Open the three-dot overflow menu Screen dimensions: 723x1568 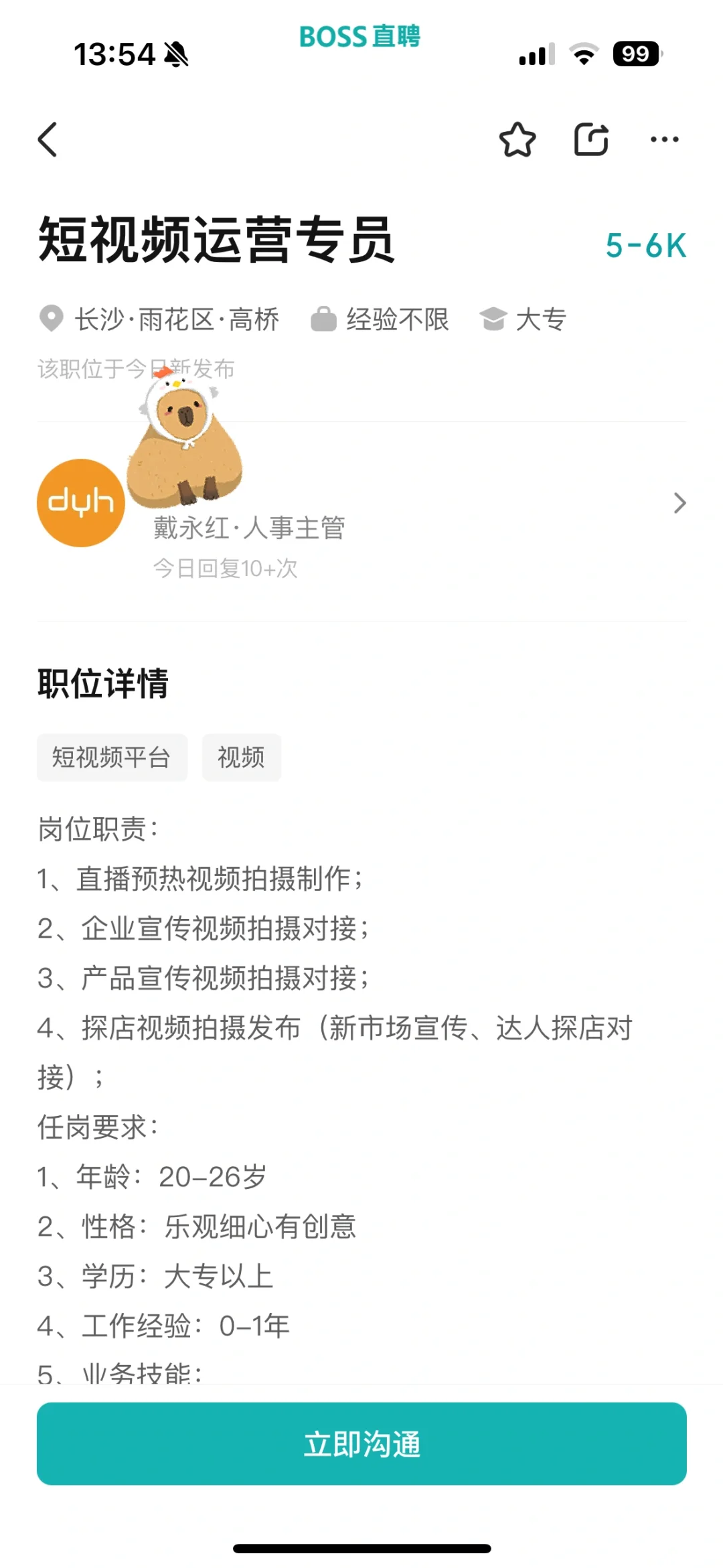pyautogui.click(x=665, y=139)
